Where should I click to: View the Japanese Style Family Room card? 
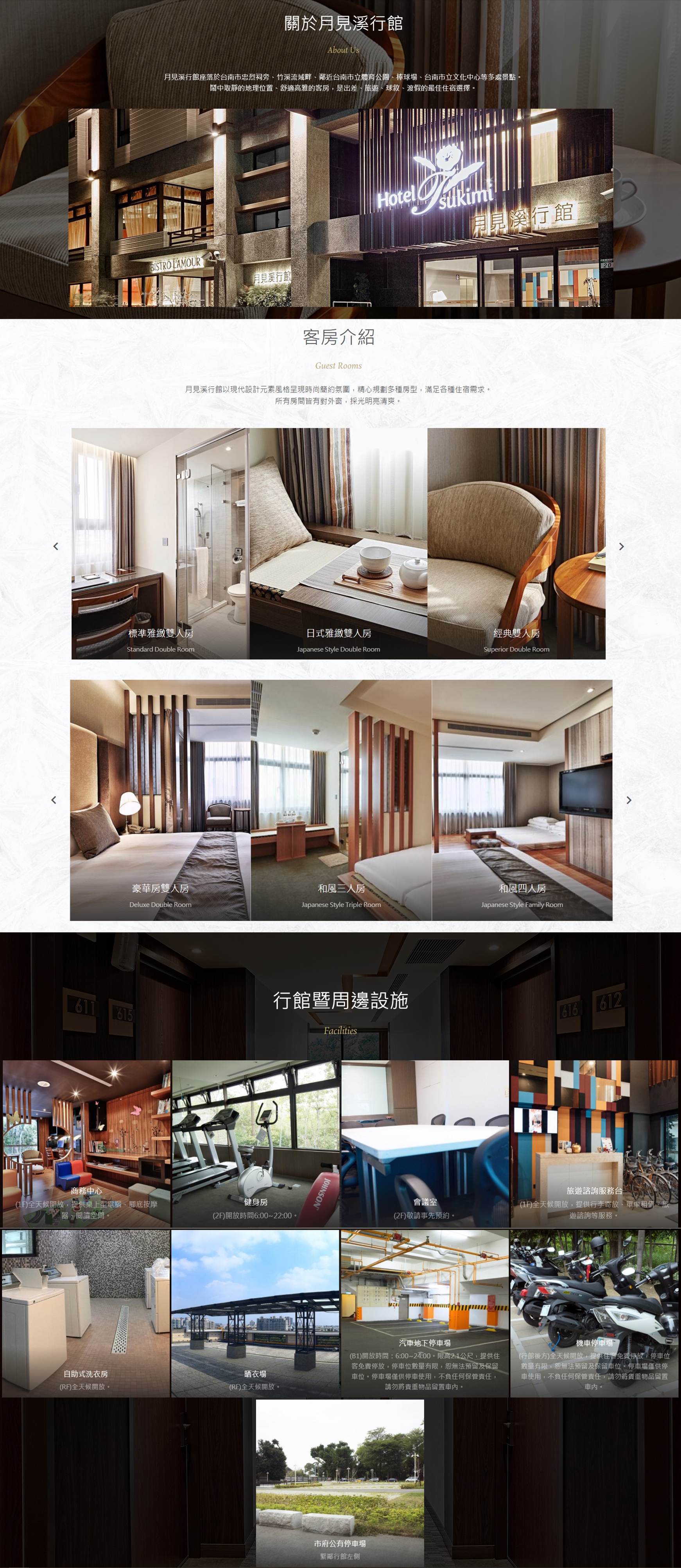[x=522, y=799]
